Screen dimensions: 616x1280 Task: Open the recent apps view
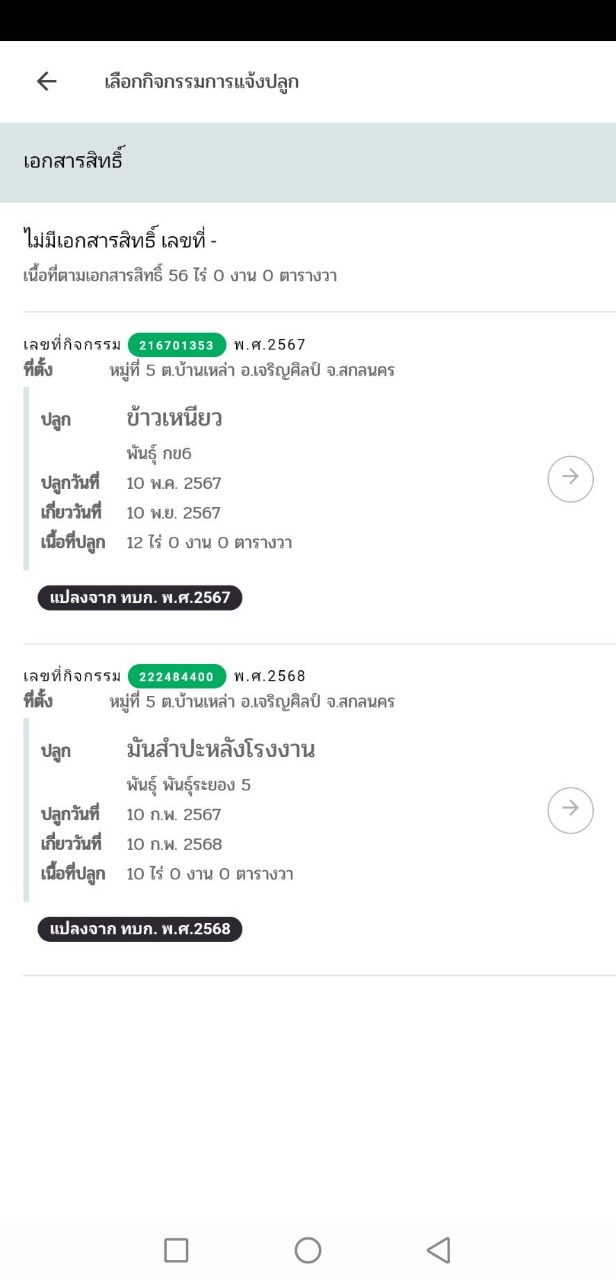[x=176, y=1250]
